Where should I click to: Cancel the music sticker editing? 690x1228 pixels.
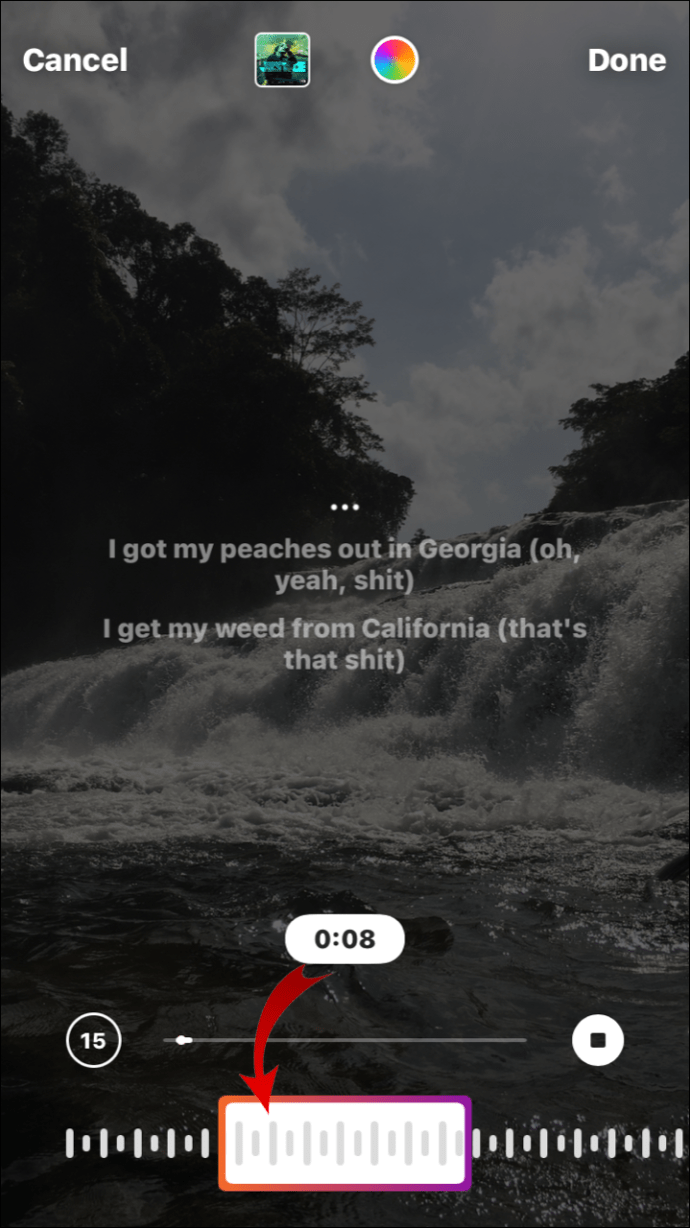tap(75, 60)
